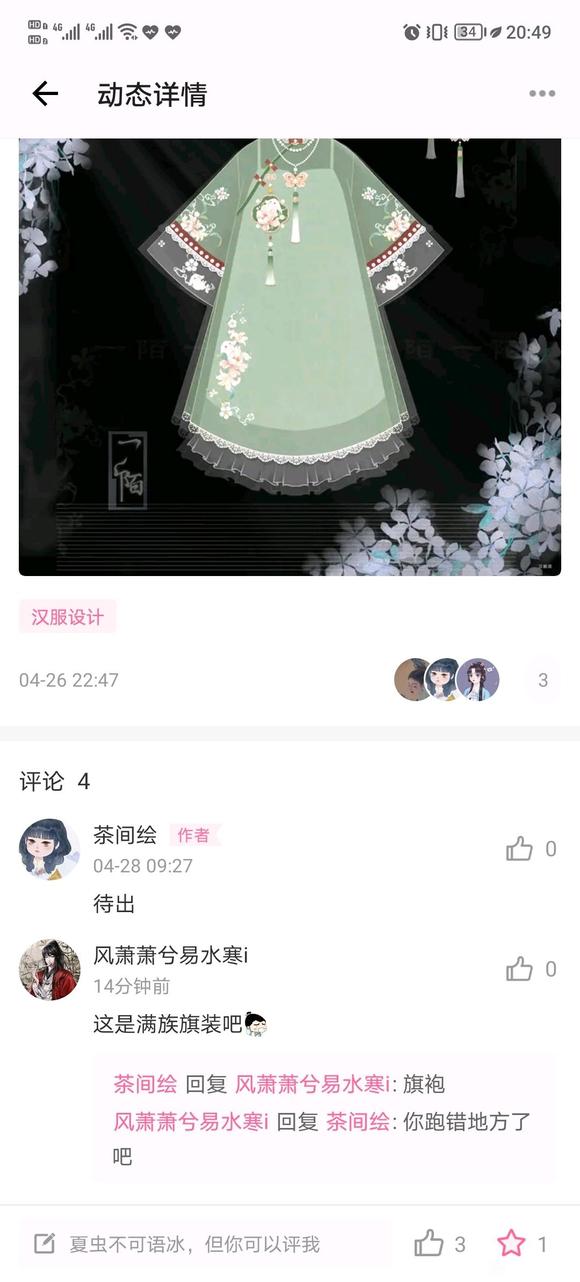Open 风萧萧兮易水寒i's profile avatar
The width and height of the screenshot is (580, 1282).
49,969
